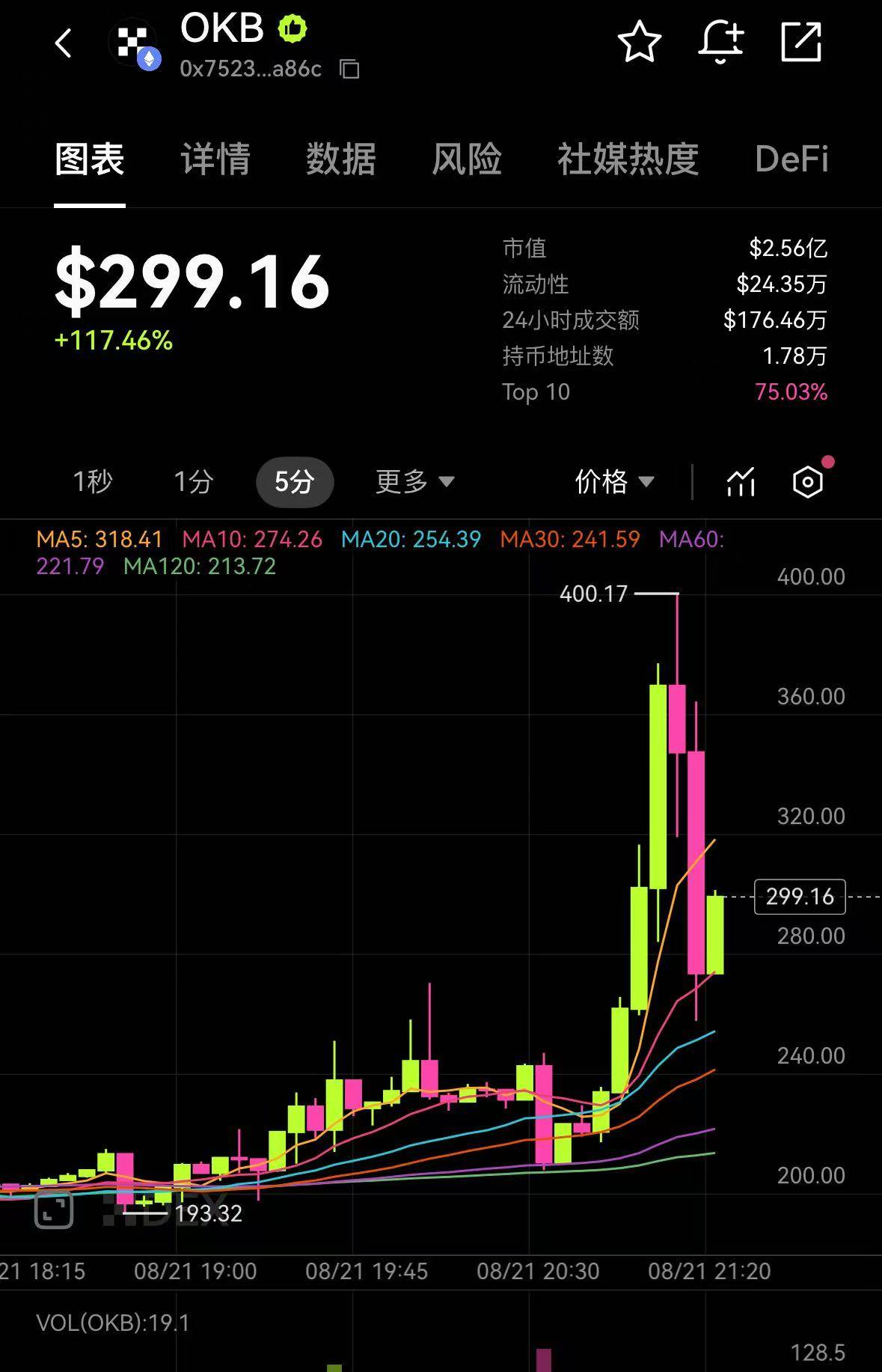Open the 价格 display dropdown
Image resolution: width=882 pixels, height=1372 pixels.
click(613, 481)
